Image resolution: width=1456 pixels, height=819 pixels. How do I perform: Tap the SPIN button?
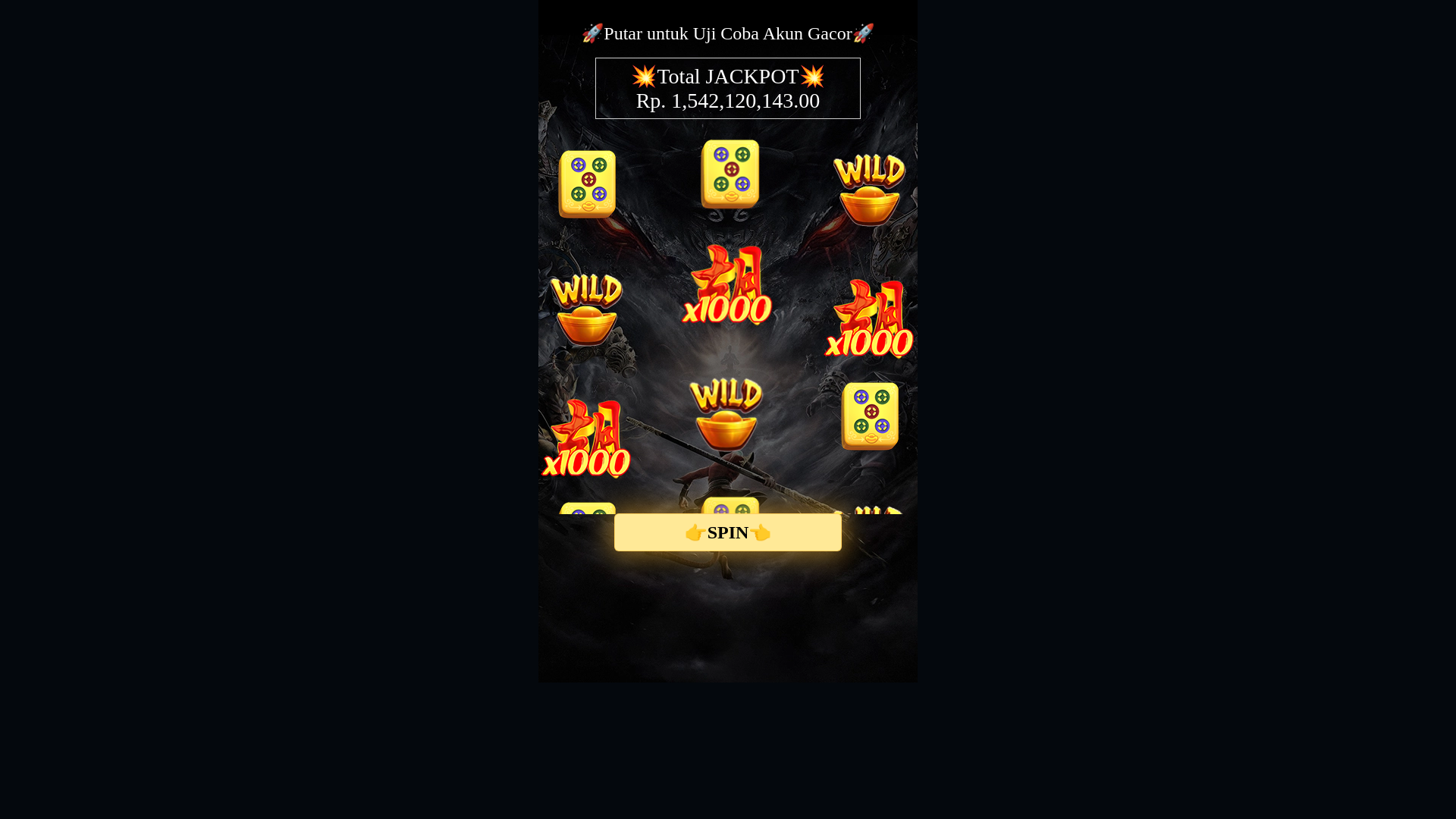click(x=727, y=532)
